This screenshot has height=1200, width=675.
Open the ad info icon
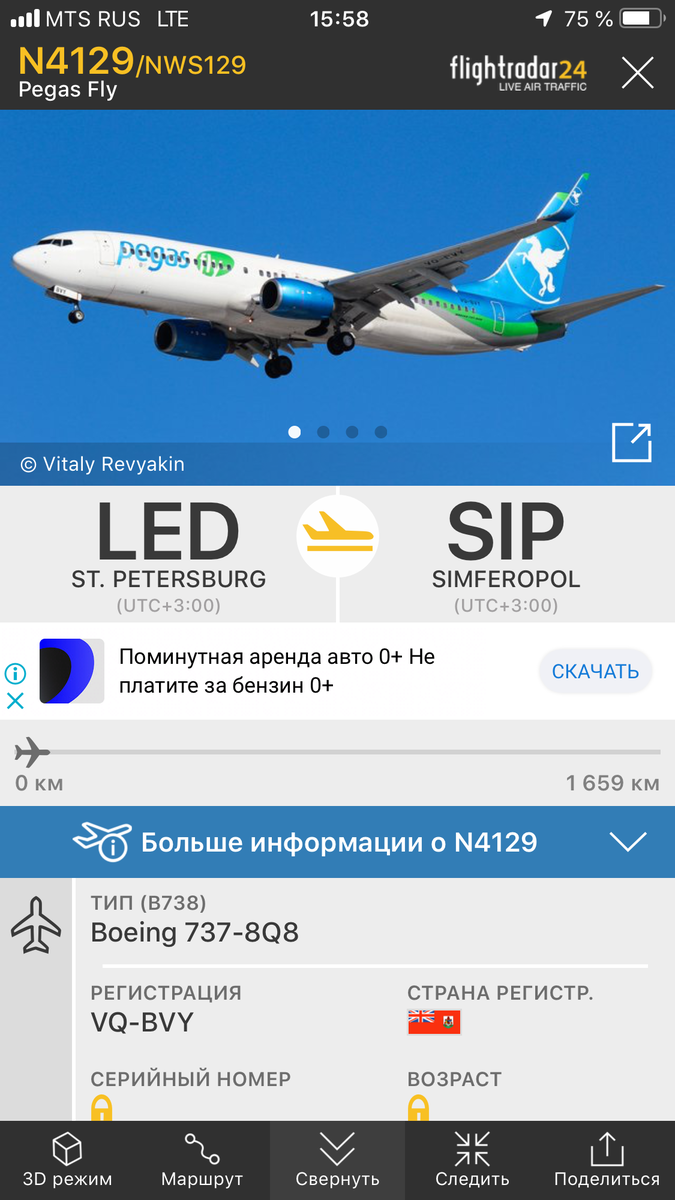click(x=15, y=673)
